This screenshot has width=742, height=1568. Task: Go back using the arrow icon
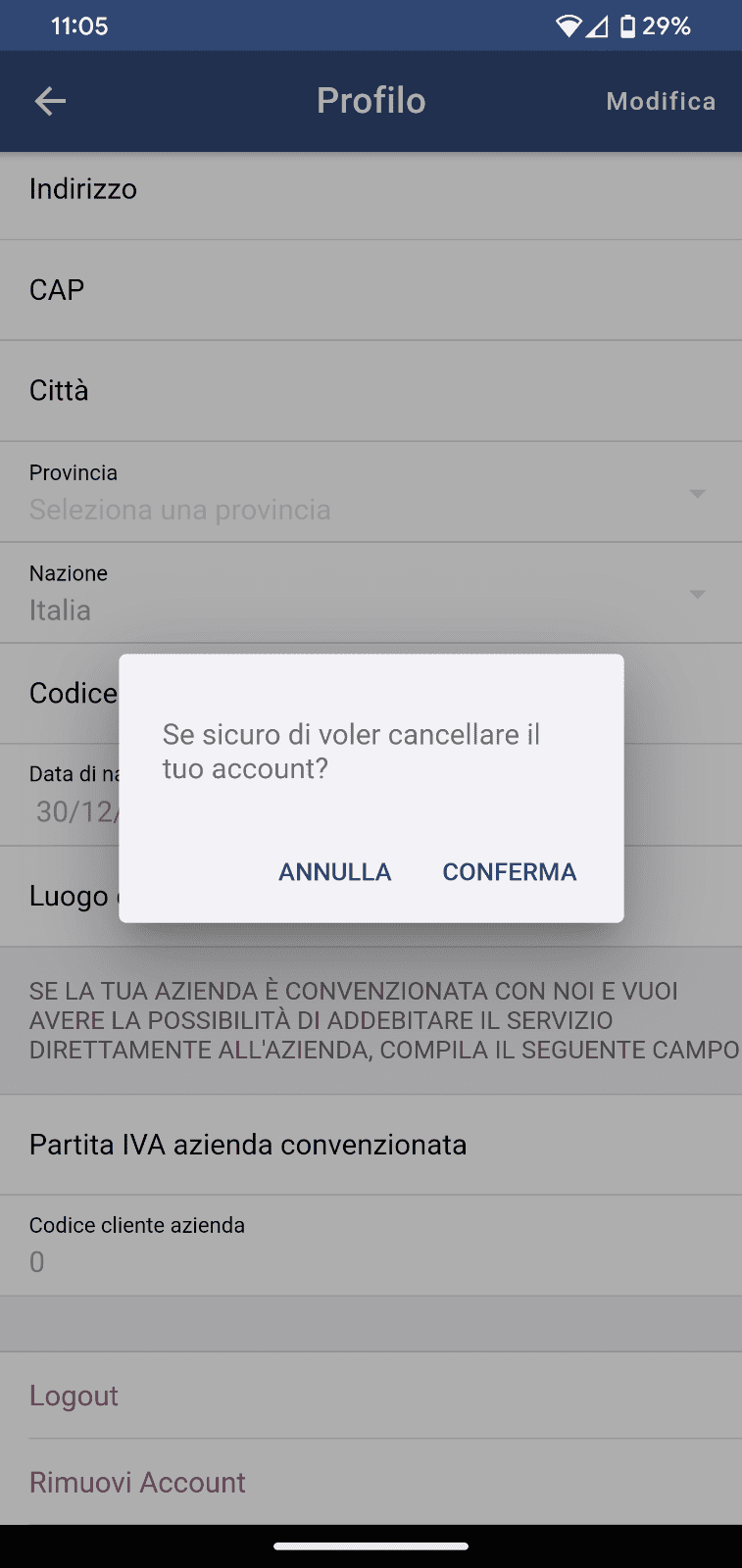(x=50, y=101)
